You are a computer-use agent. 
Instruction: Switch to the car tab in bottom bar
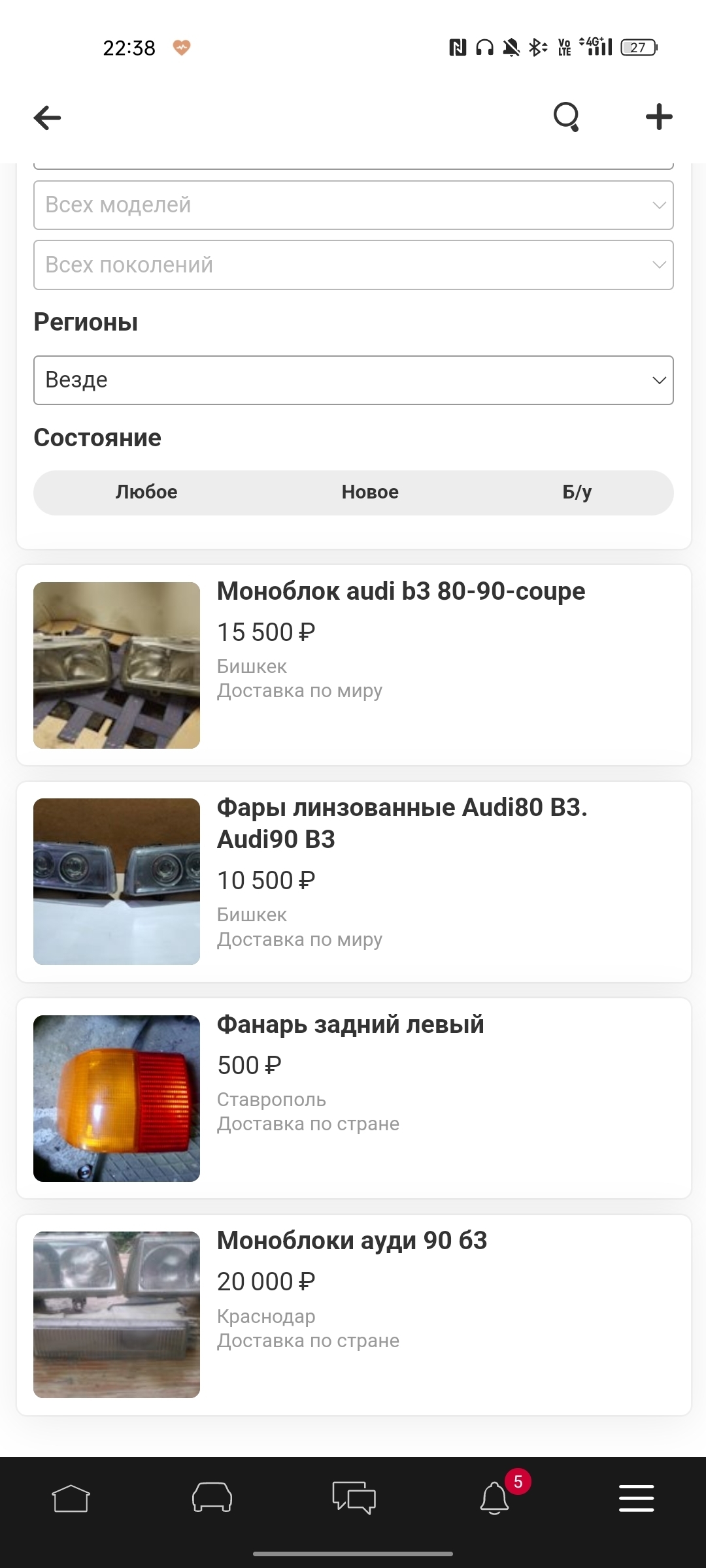212,1497
